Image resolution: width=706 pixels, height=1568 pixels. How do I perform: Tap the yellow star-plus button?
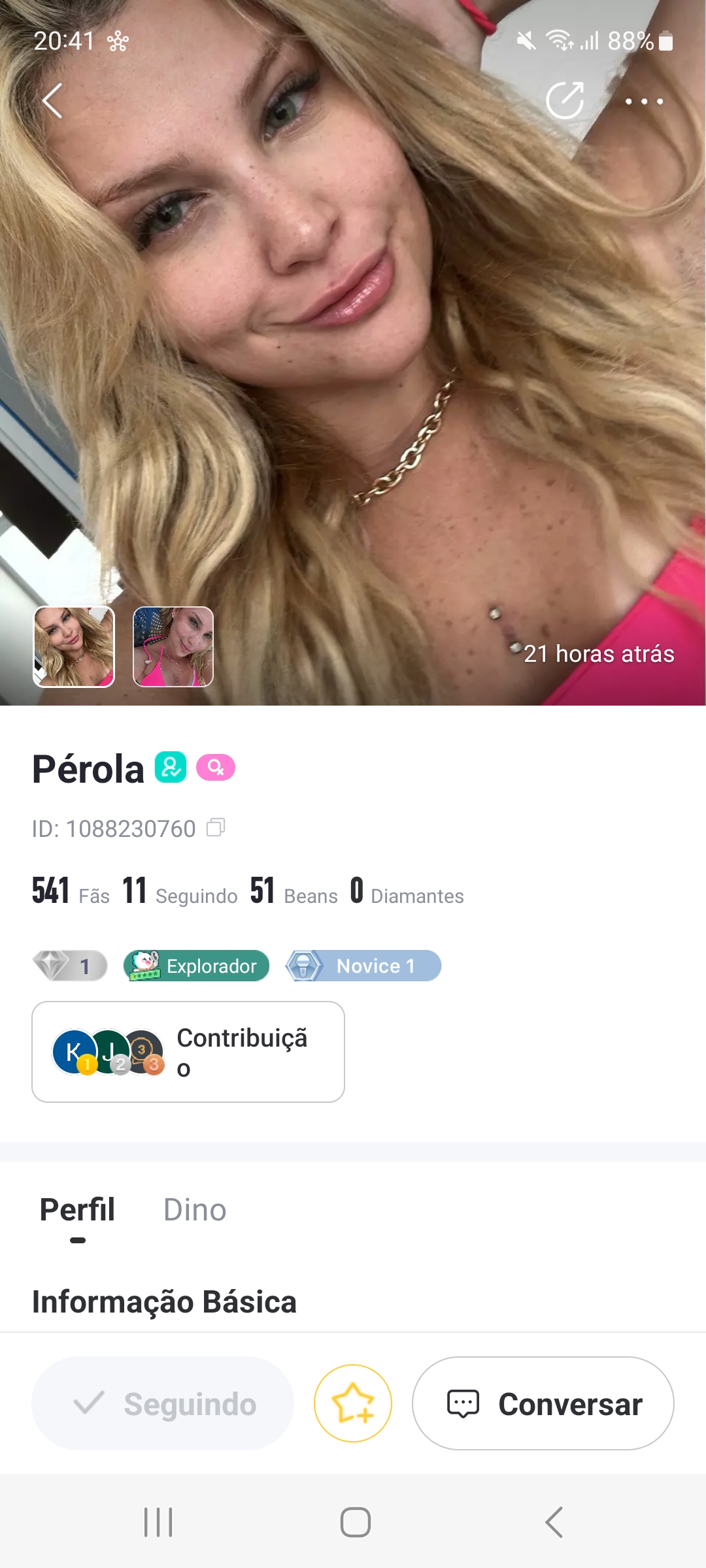(353, 1403)
